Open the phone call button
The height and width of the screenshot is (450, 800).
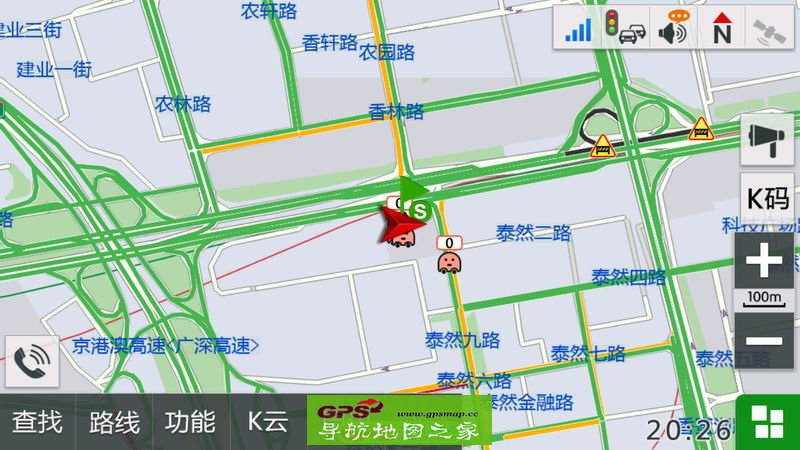click(32, 360)
